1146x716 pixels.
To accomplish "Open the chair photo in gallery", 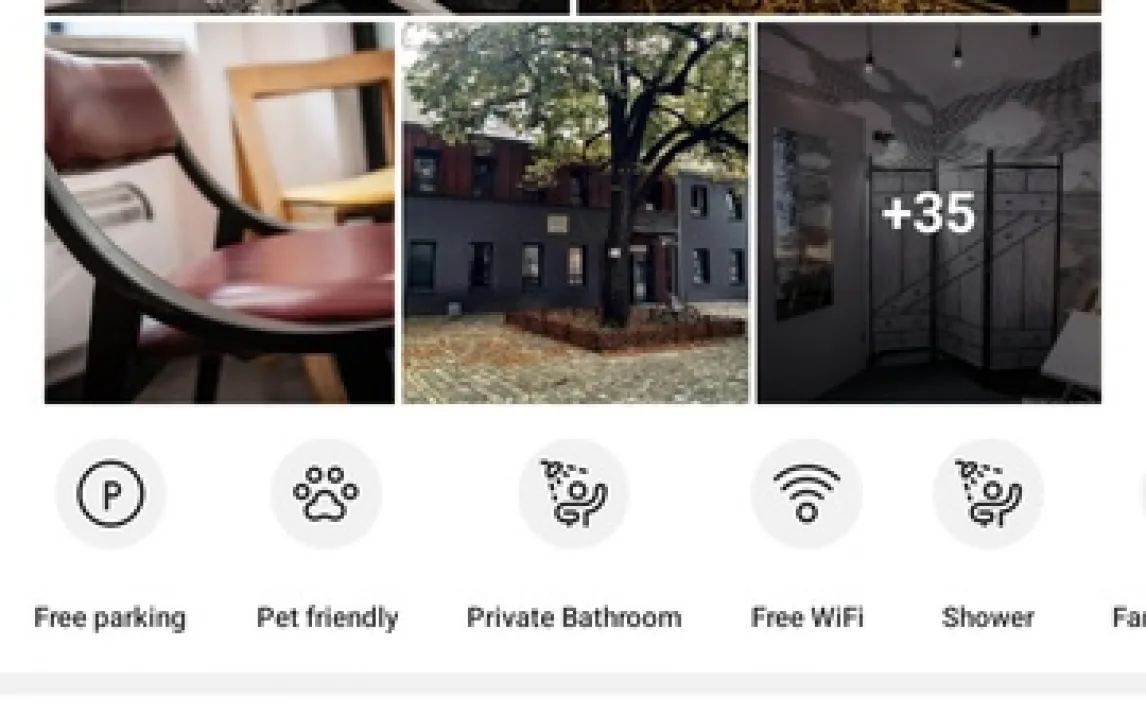I will coord(219,213).
